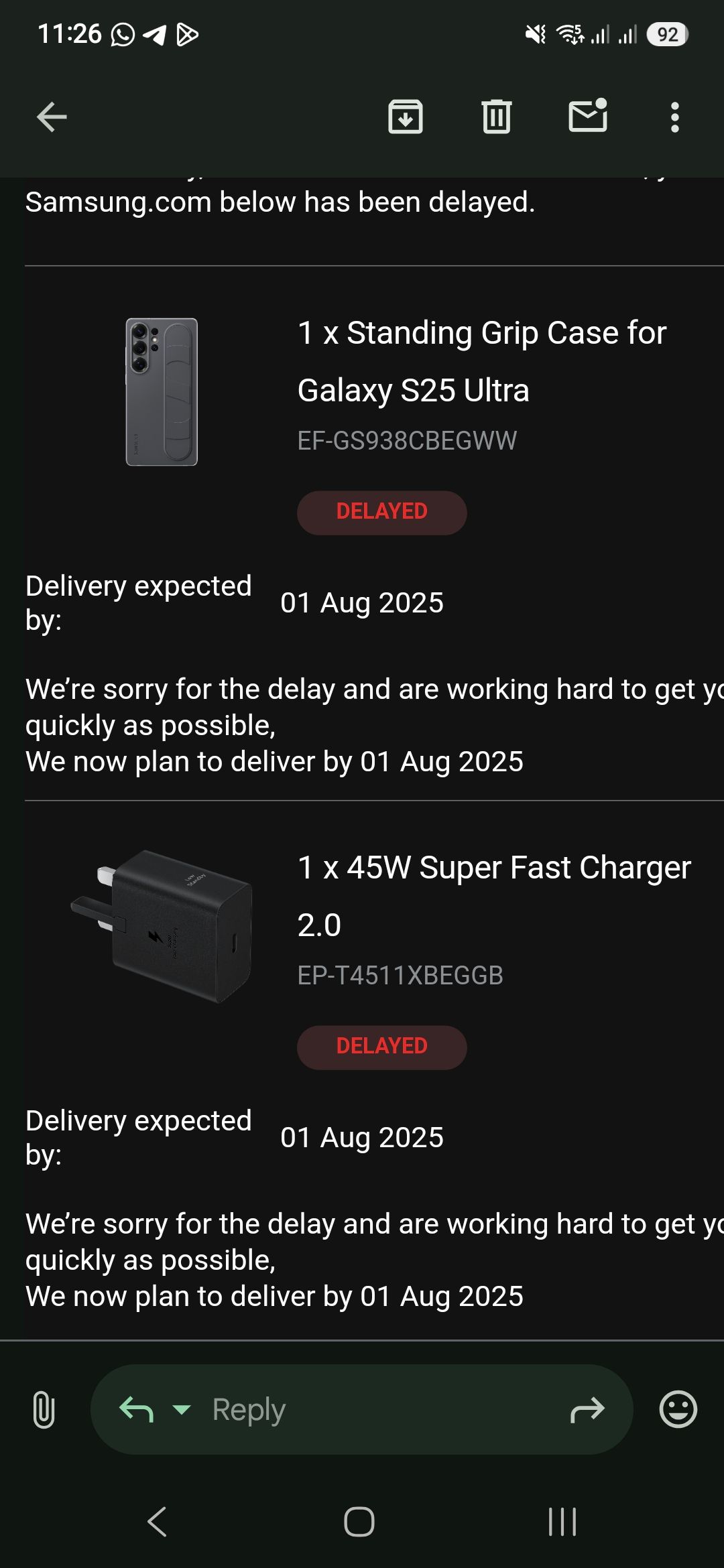Forward the email using the arrow icon
Viewport: 724px width, 1568px height.
588,1409
